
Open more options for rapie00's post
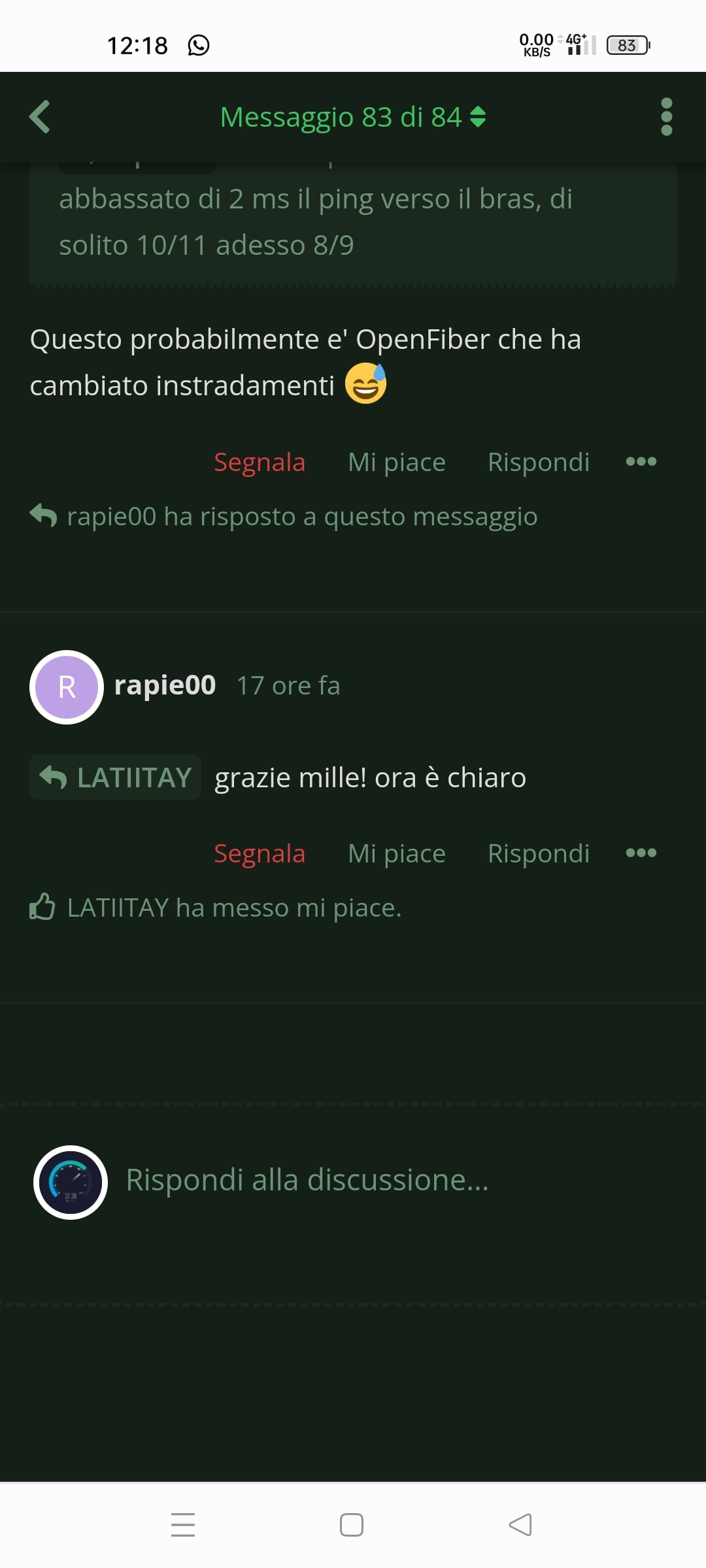click(x=641, y=853)
